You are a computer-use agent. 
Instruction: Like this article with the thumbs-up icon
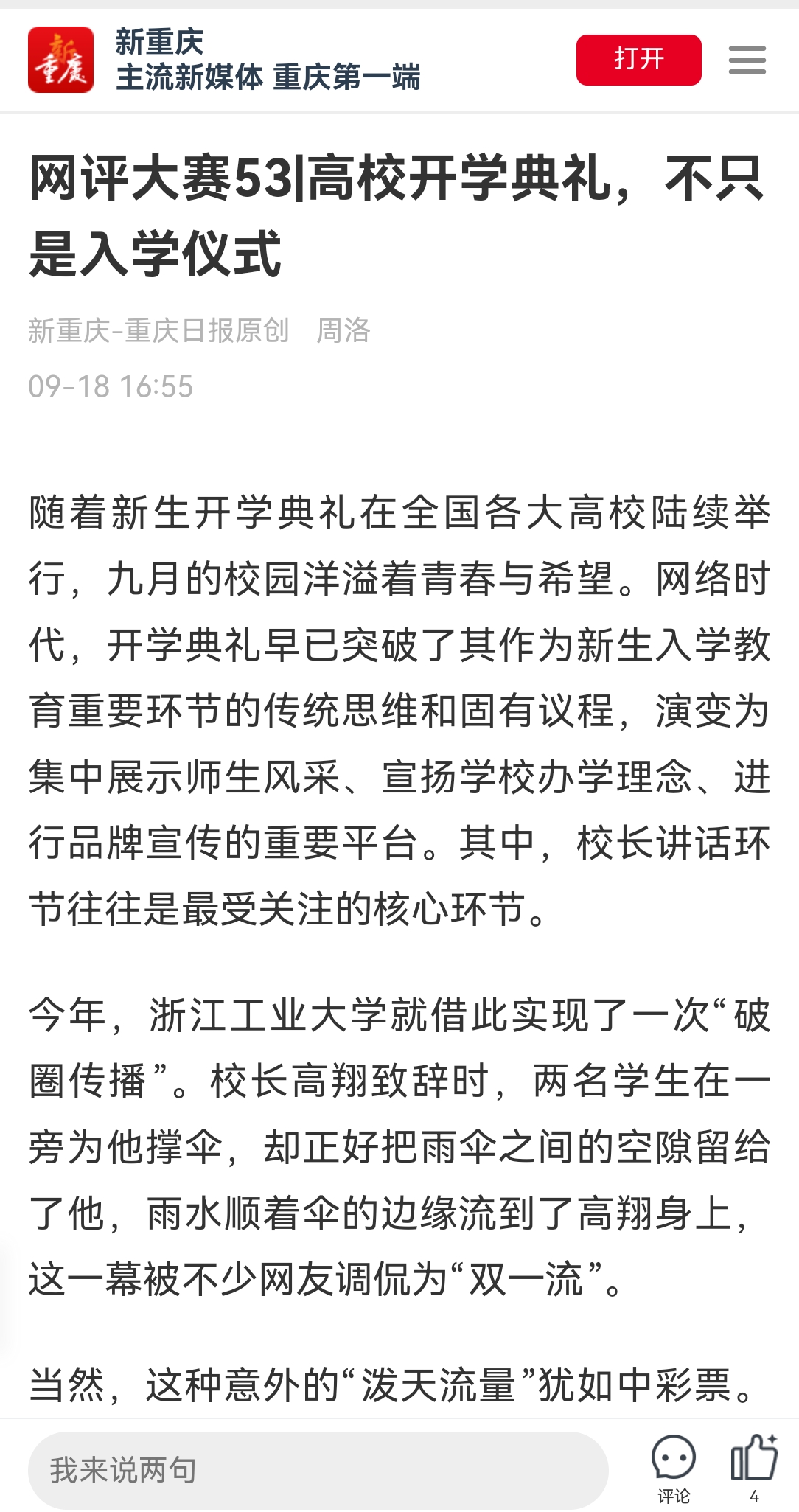pyautogui.click(x=753, y=1461)
